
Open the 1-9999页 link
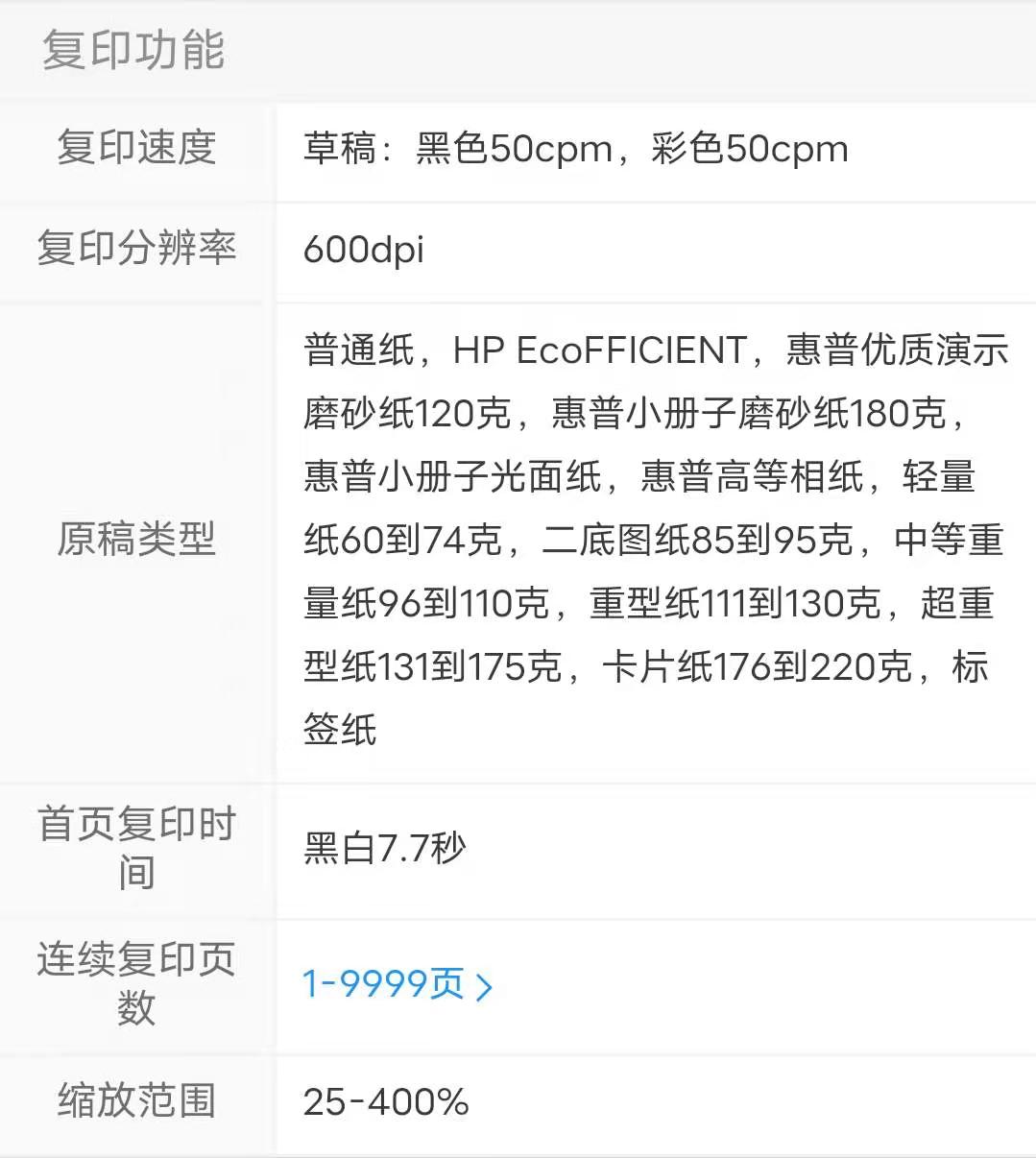coord(396,984)
